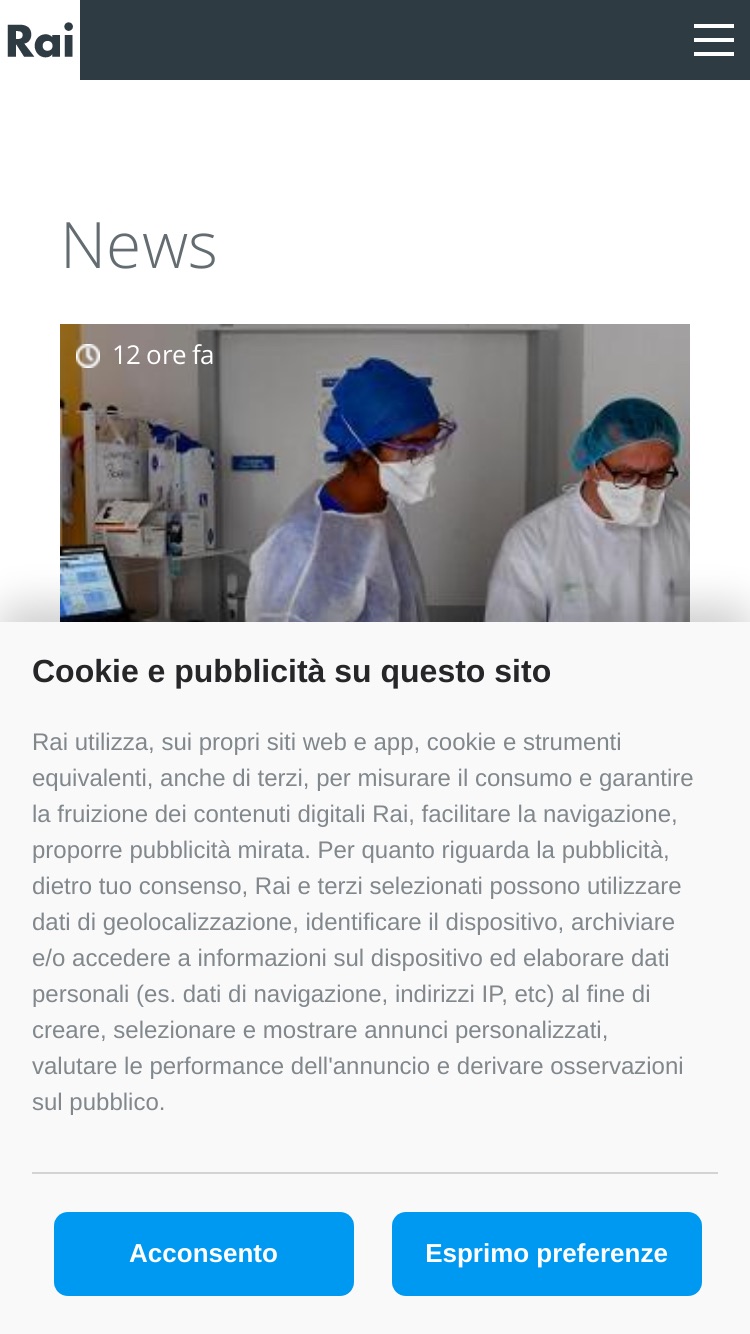Open the news article from 12 ore fa
The height and width of the screenshot is (1334, 750).
pos(375,473)
